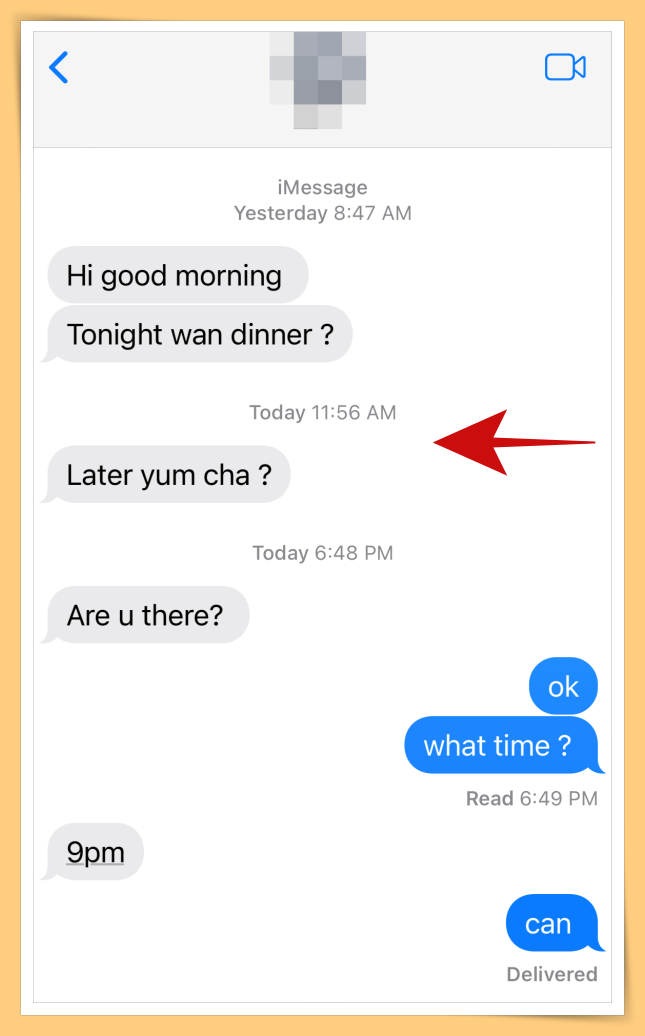Start a FaceTime video call
Viewport: 645px width, 1036px height.
coord(565,68)
